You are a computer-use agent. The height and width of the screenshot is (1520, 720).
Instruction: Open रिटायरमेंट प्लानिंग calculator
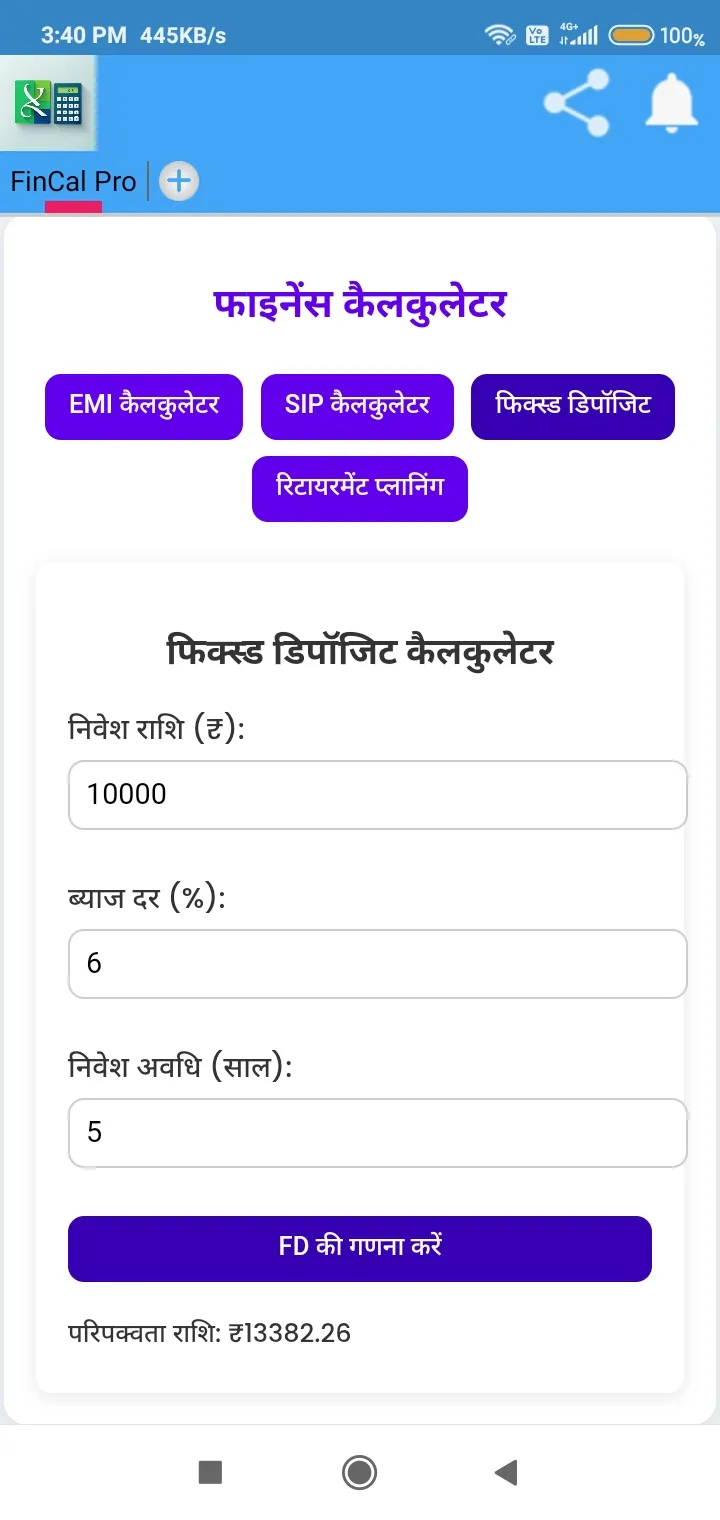pyautogui.click(x=360, y=488)
